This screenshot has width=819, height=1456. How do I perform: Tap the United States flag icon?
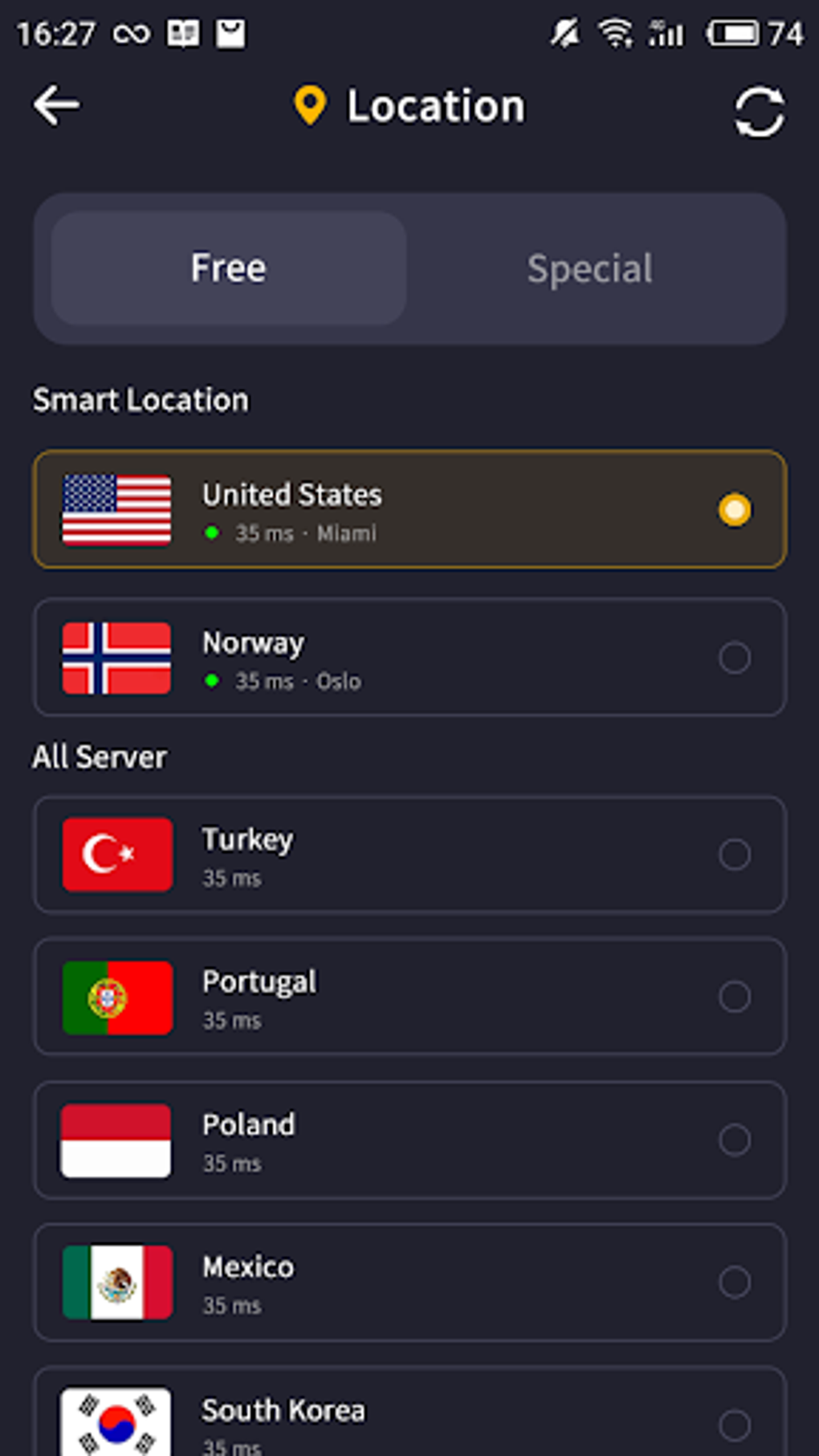coord(116,510)
